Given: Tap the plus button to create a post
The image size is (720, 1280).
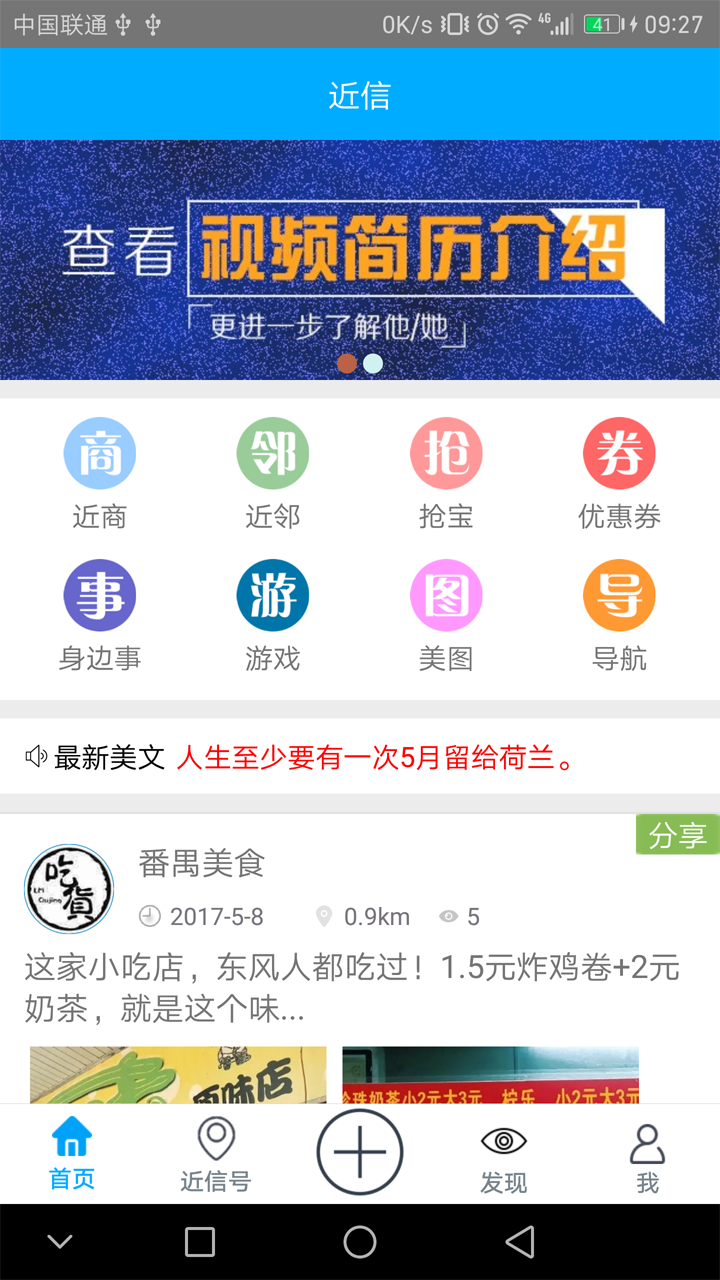Looking at the screenshot, I should coord(360,1152).
